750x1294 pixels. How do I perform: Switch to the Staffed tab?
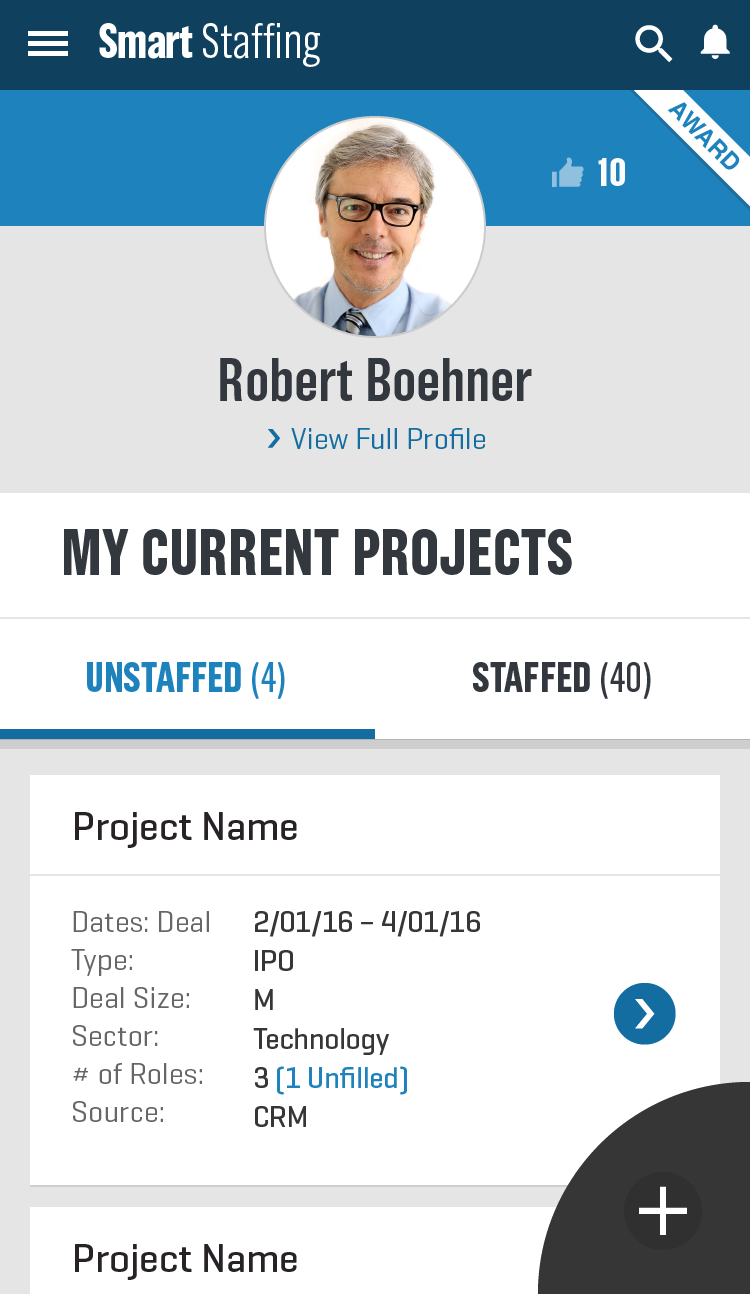pos(562,679)
